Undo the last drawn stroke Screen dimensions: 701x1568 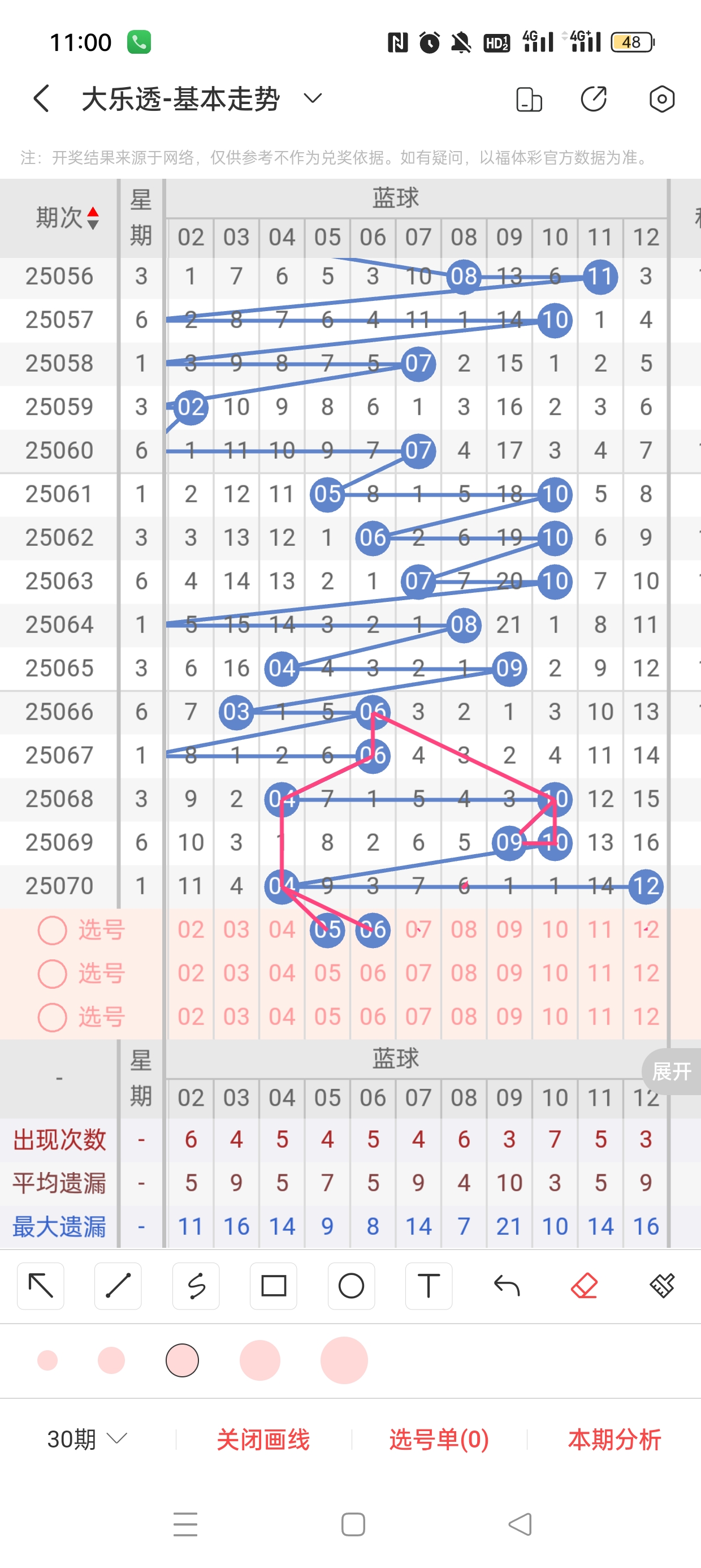pos(507,1286)
